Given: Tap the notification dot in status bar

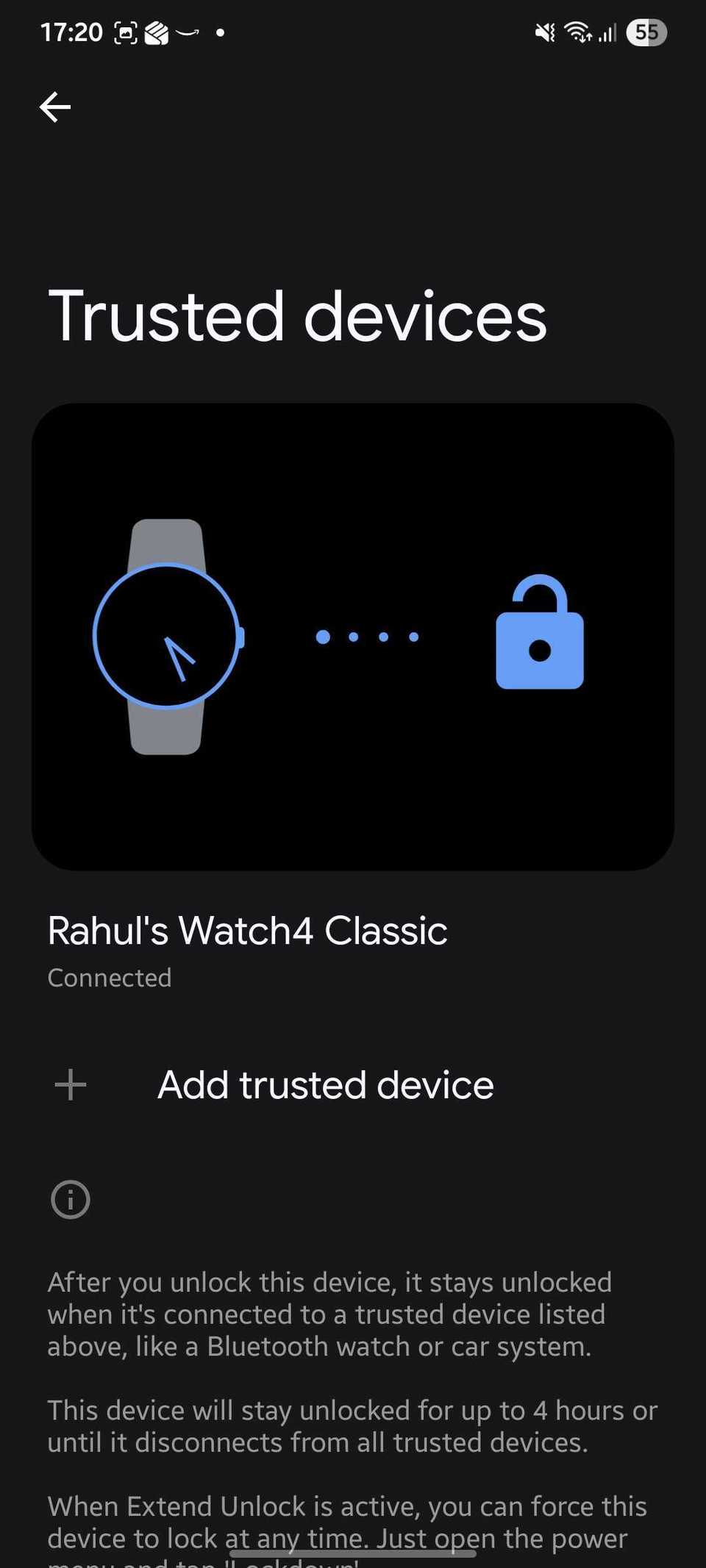Looking at the screenshot, I should (x=221, y=32).
